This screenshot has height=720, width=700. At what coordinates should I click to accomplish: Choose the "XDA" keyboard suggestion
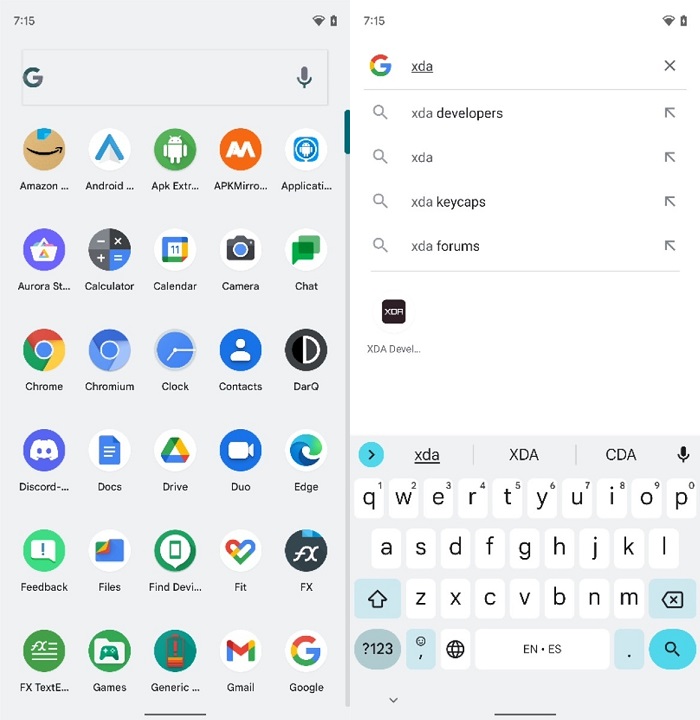(524, 455)
